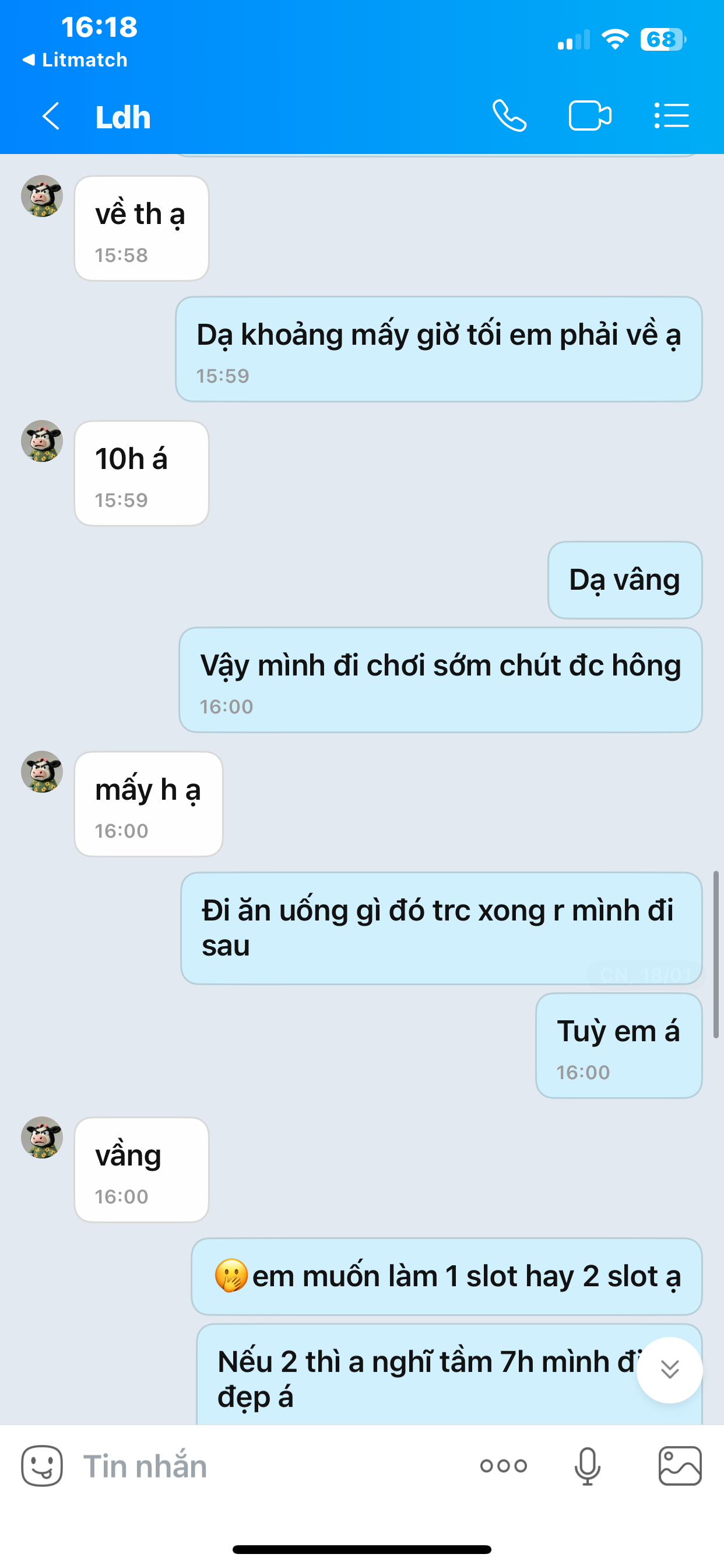The width and height of the screenshot is (724, 1568).
Task: Open the chat options menu
Action: tap(671, 116)
